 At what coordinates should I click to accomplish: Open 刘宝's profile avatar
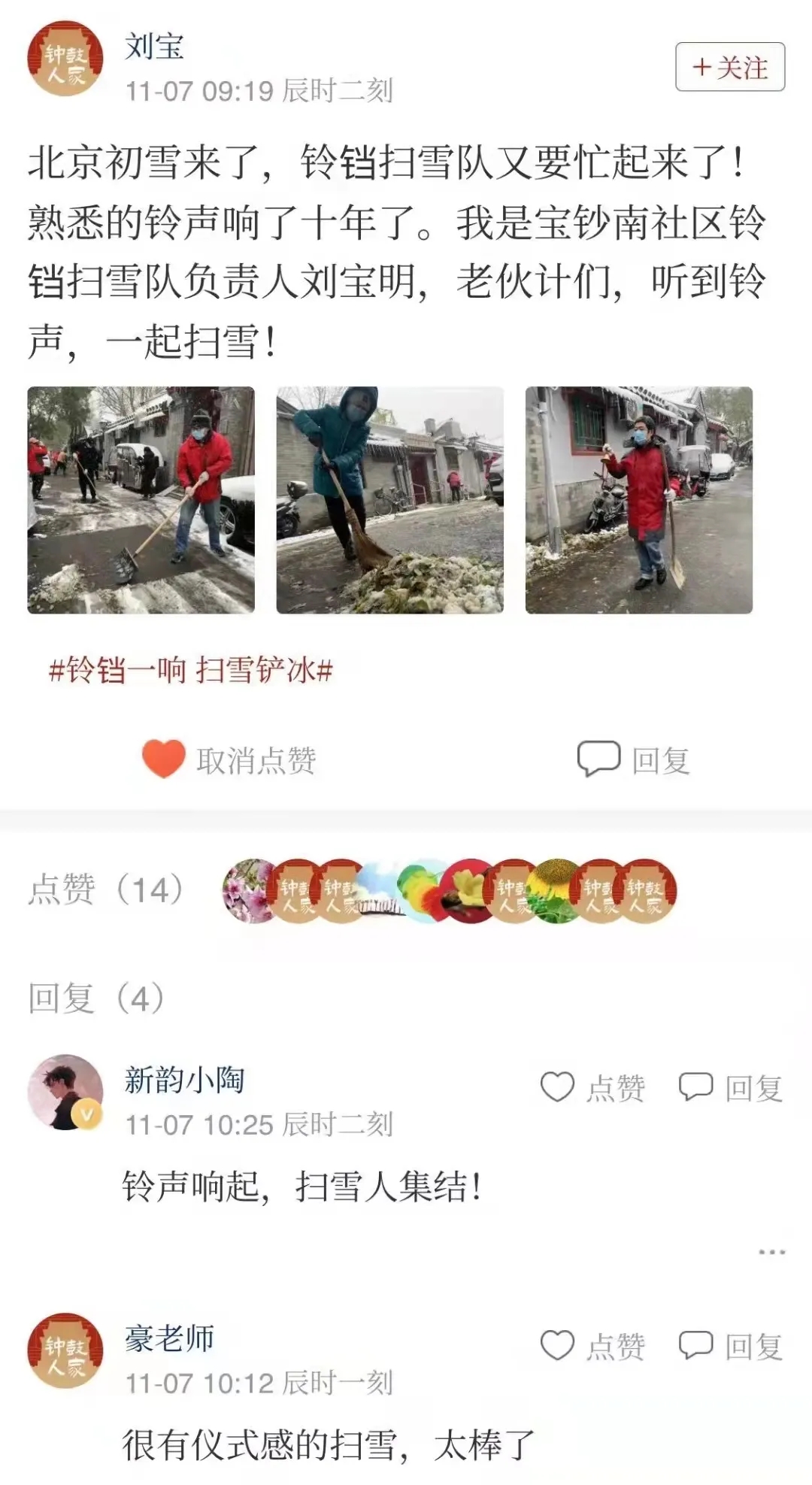[65, 59]
